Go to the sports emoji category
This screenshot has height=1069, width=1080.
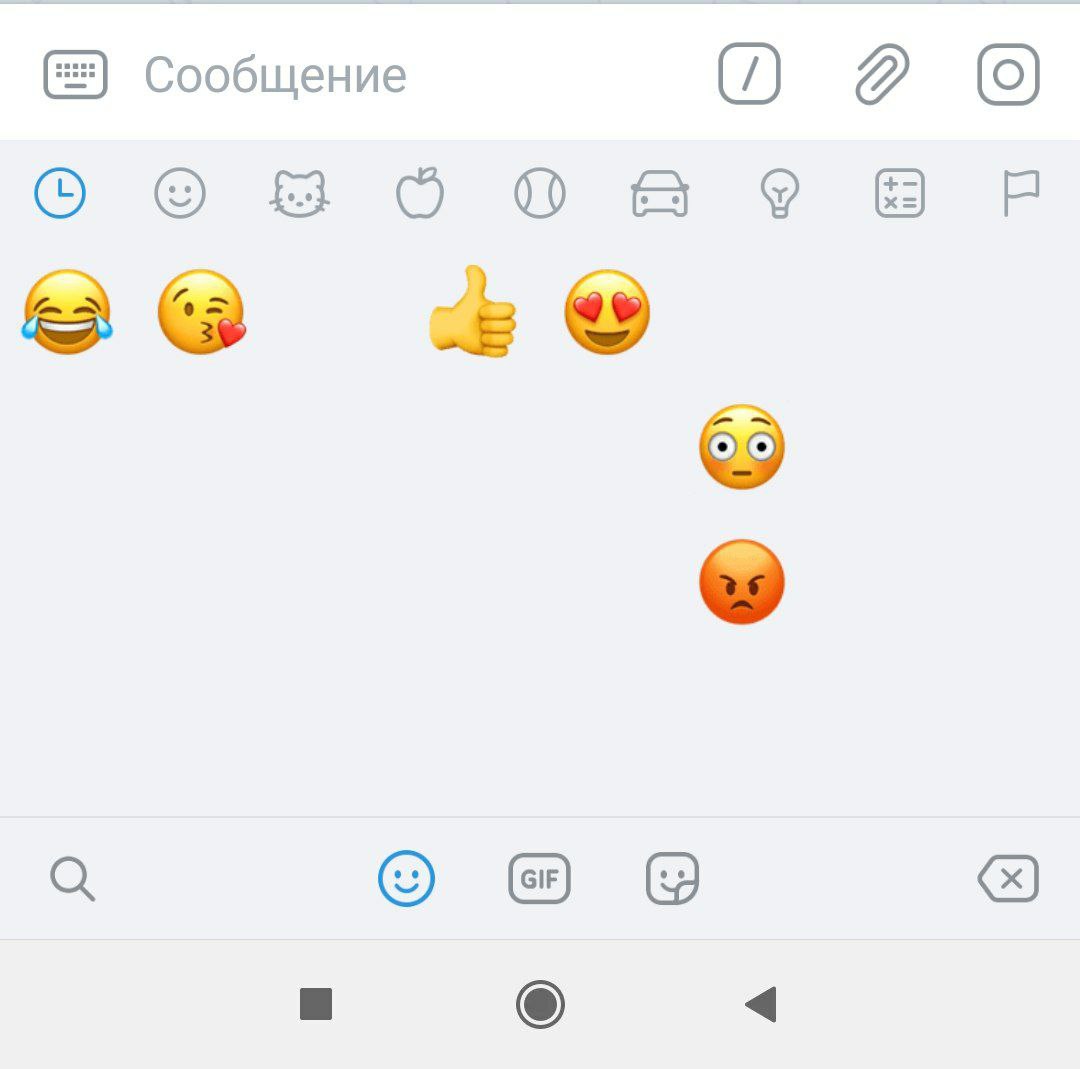[x=540, y=193]
